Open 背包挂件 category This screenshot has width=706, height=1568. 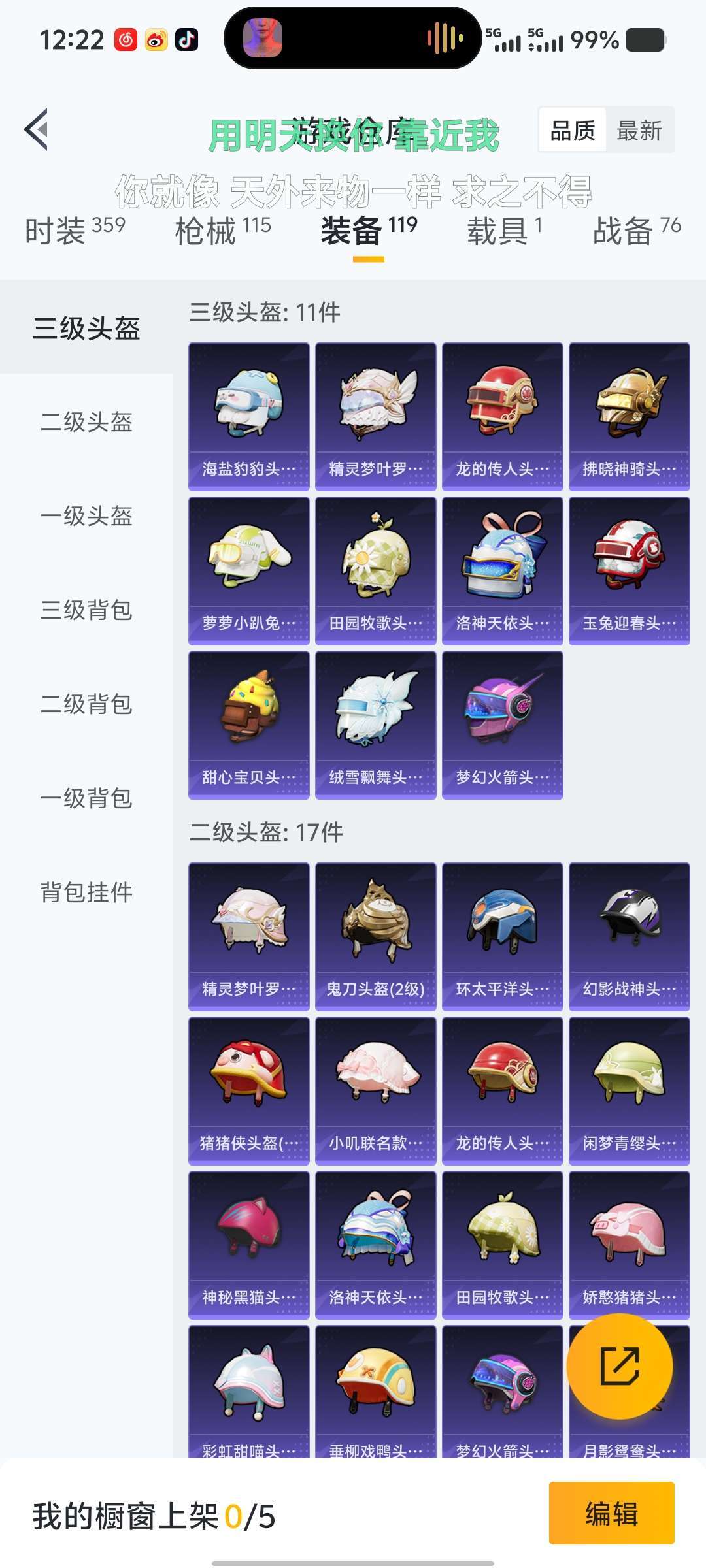[x=86, y=892]
